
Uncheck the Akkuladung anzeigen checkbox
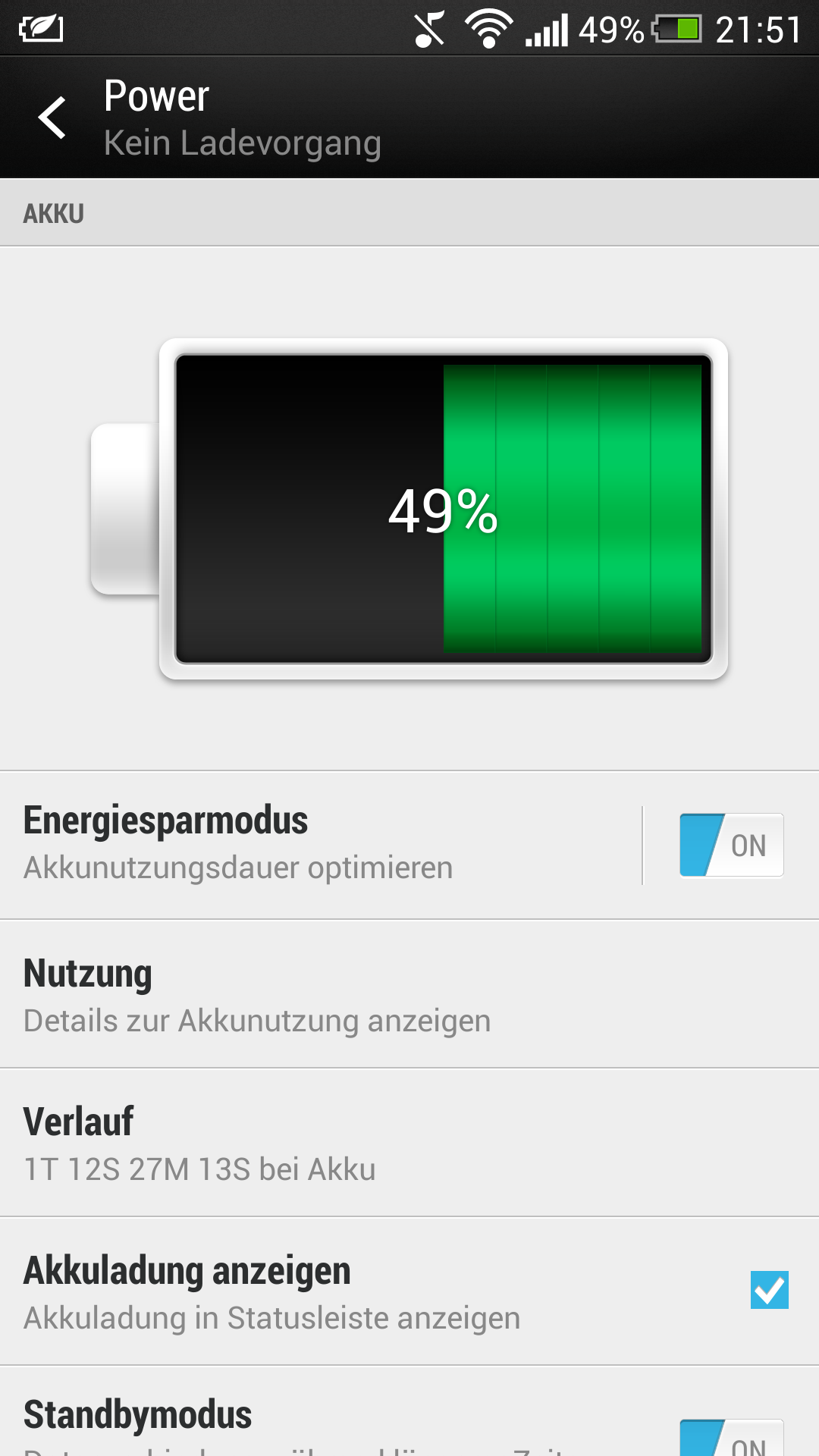(x=769, y=1290)
